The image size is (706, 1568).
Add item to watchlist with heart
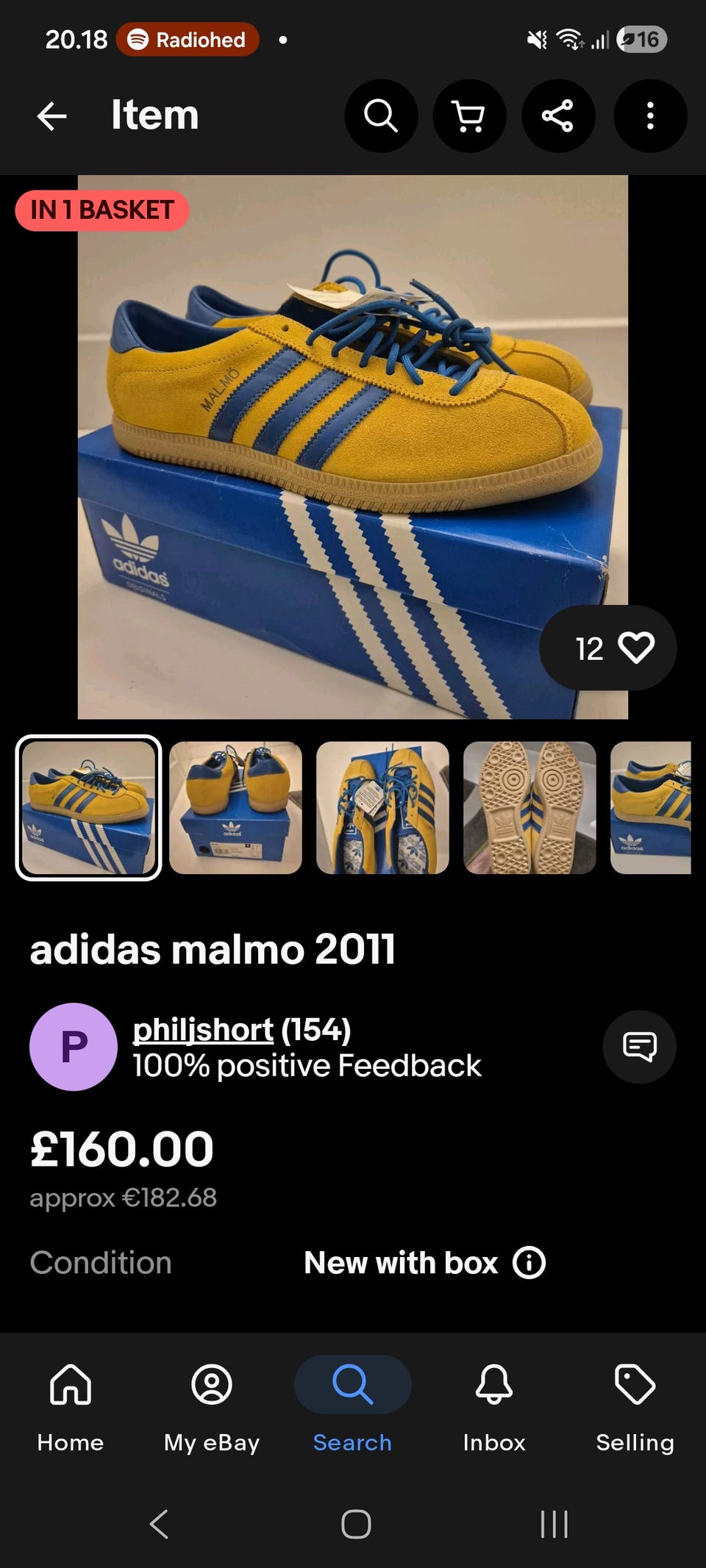click(x=635, y=648)
